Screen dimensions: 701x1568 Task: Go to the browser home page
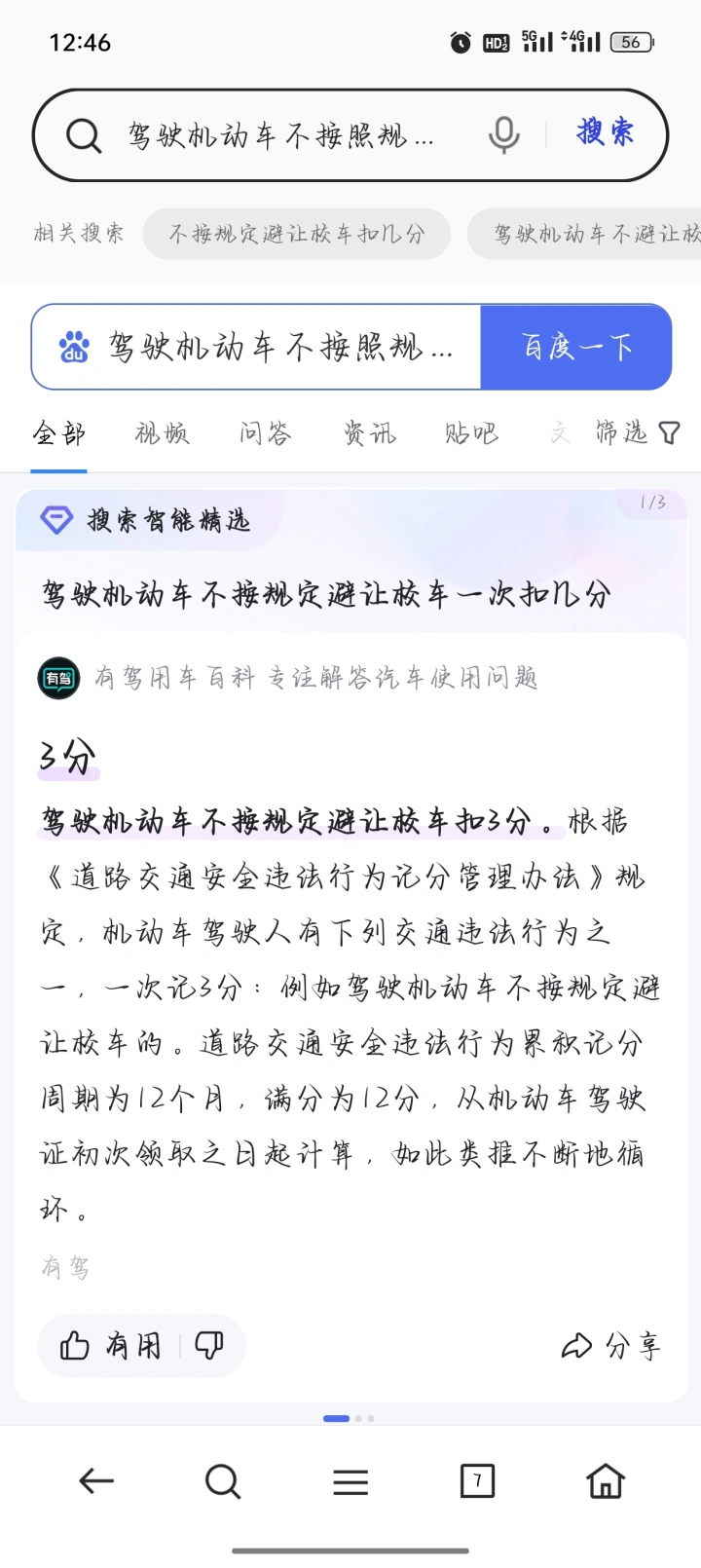coord(605,1481)
